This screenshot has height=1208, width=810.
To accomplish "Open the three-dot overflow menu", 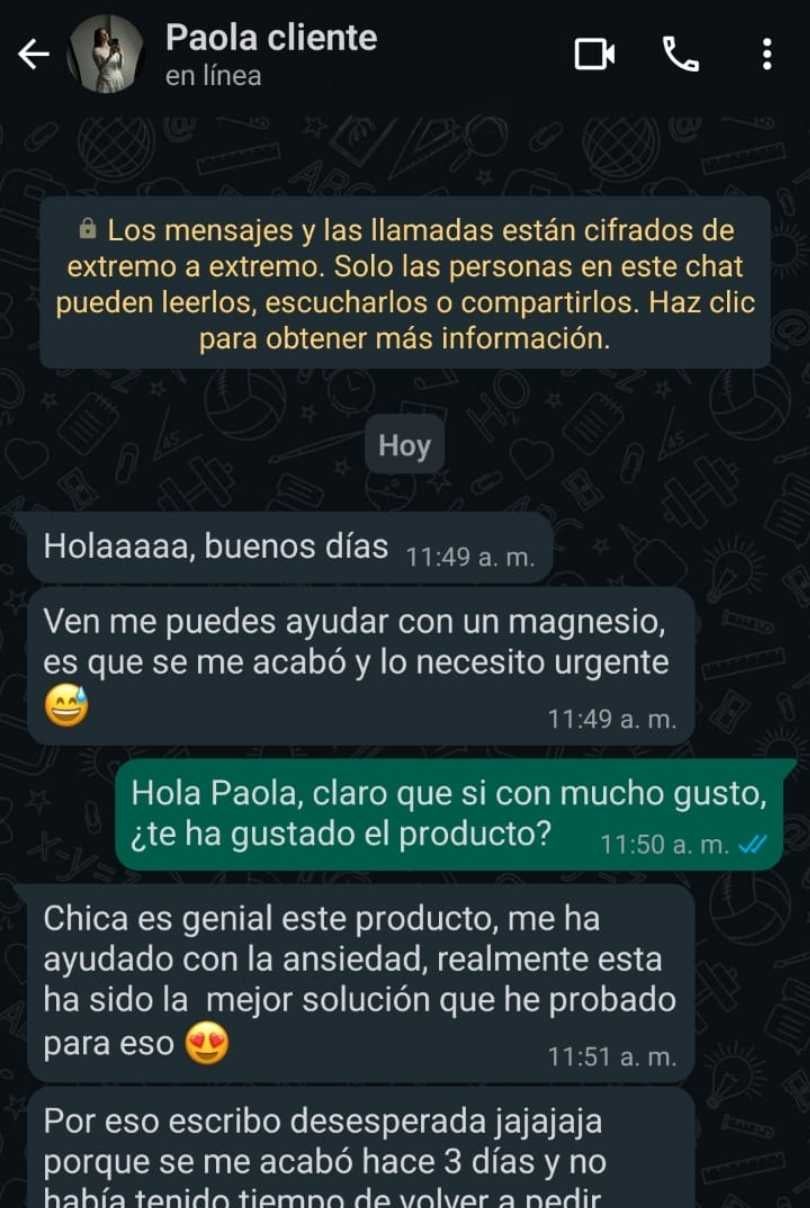I will [x=766, y=54].
